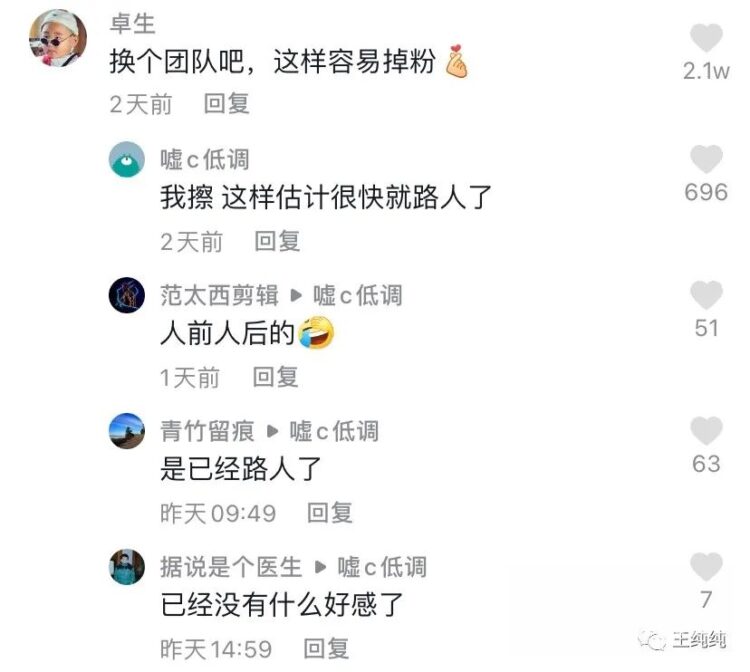This screenshot has height=672, width=750.
Task: Reply to 卓生's comment
Action: [226, 104]
